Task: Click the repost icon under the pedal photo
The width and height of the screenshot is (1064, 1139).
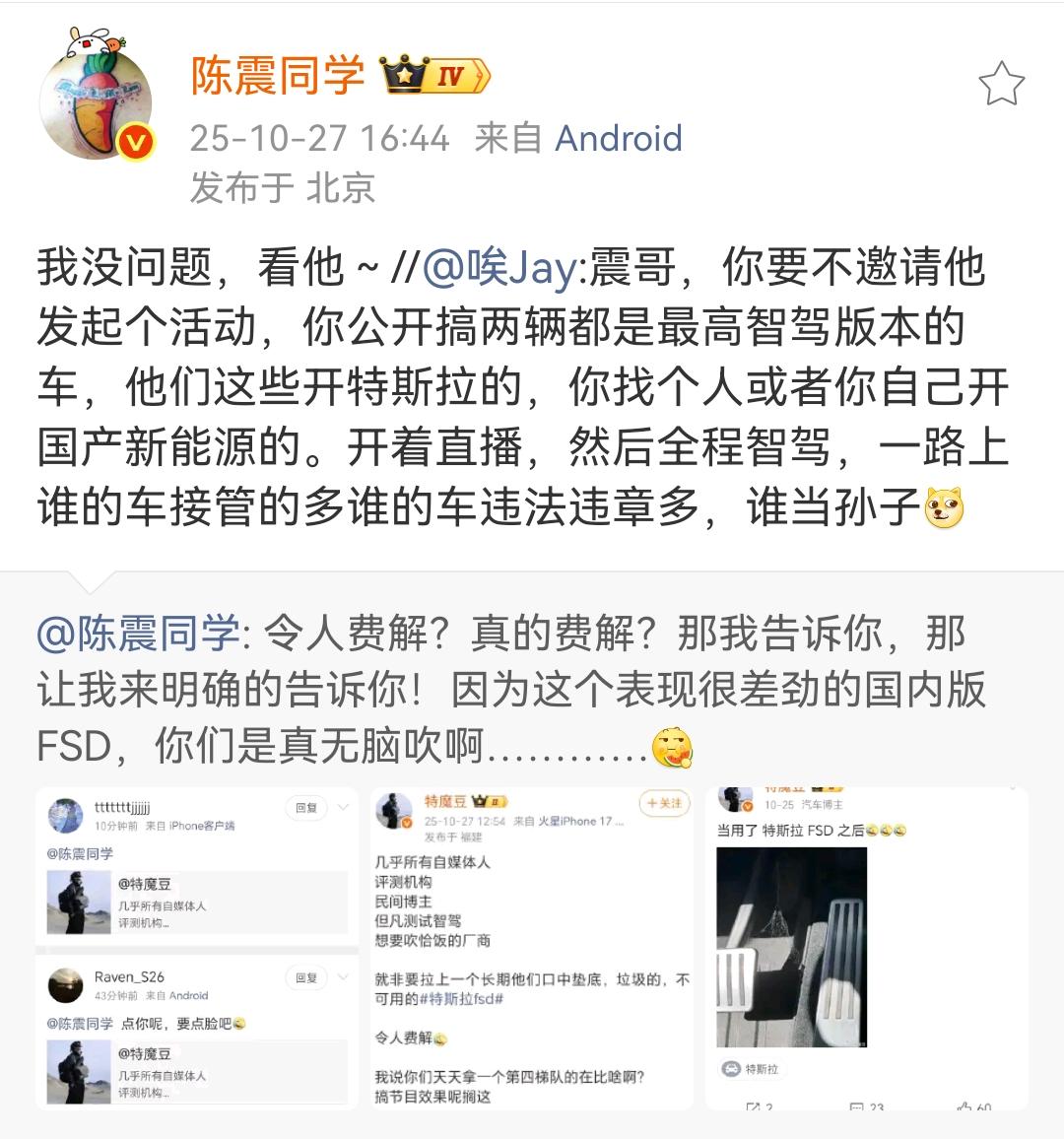Action: pos(754,1105)
